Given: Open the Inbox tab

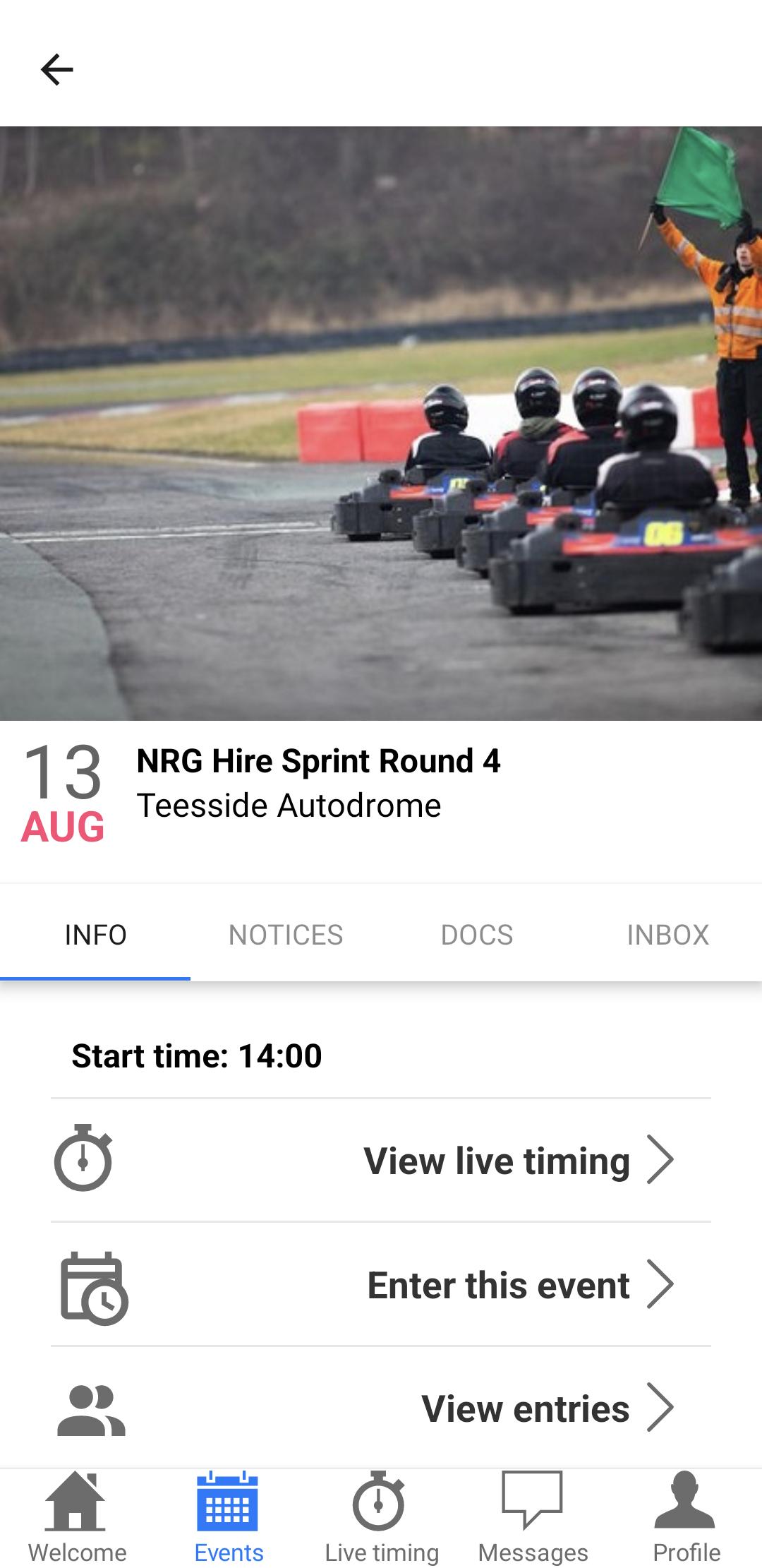Looking at the screenshot, I should pos(667,935).
